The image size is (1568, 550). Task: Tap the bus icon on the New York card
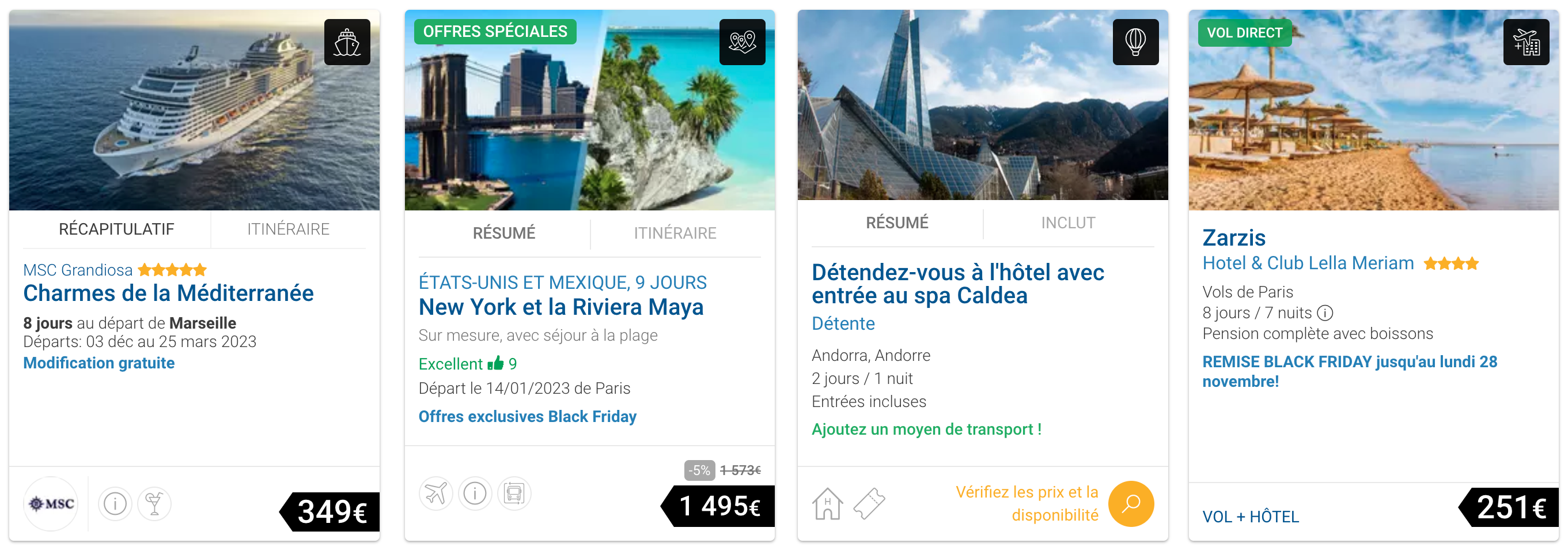coord(514,493)
